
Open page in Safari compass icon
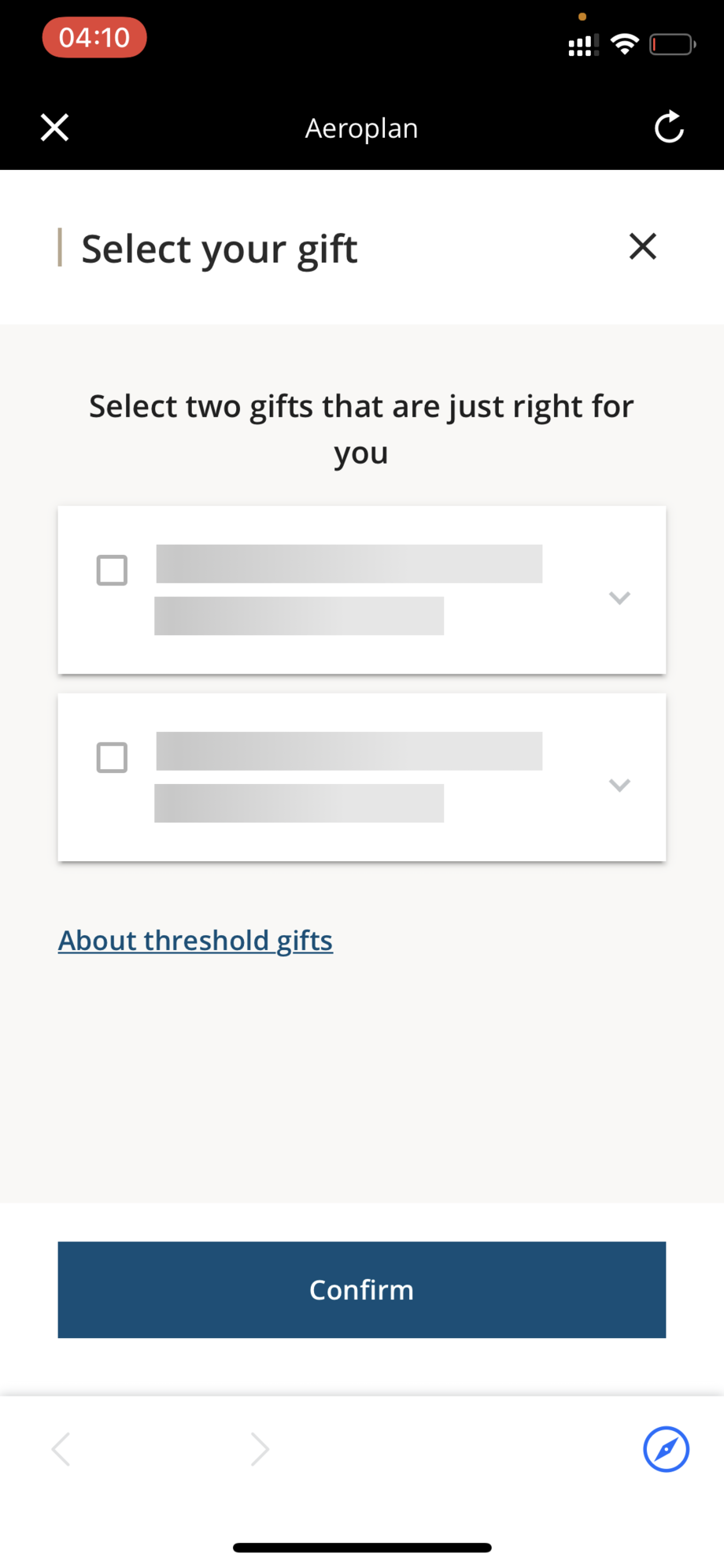(x=666, y=1448)
